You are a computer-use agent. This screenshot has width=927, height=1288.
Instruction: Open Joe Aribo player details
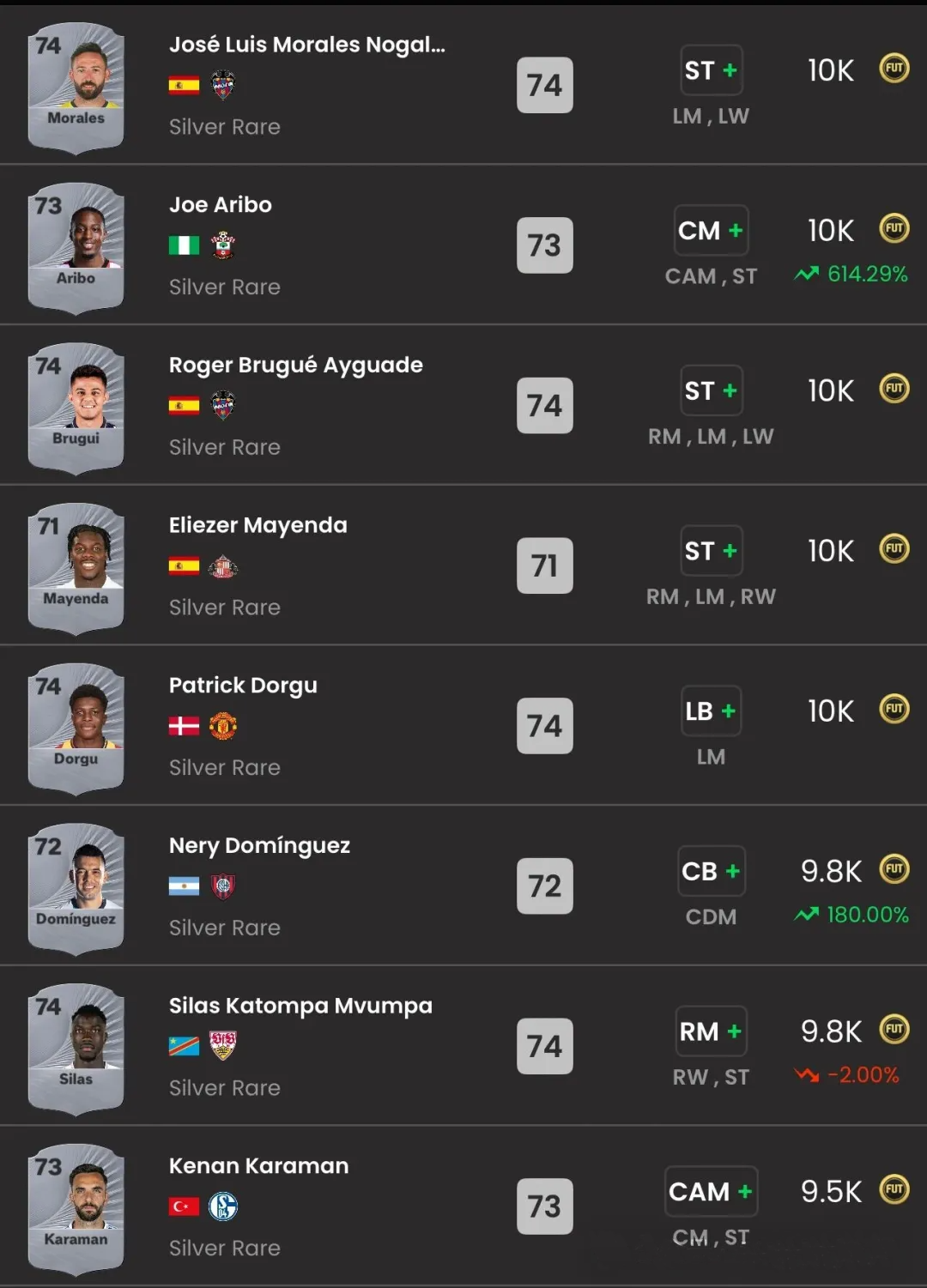[x=221, y=205]
